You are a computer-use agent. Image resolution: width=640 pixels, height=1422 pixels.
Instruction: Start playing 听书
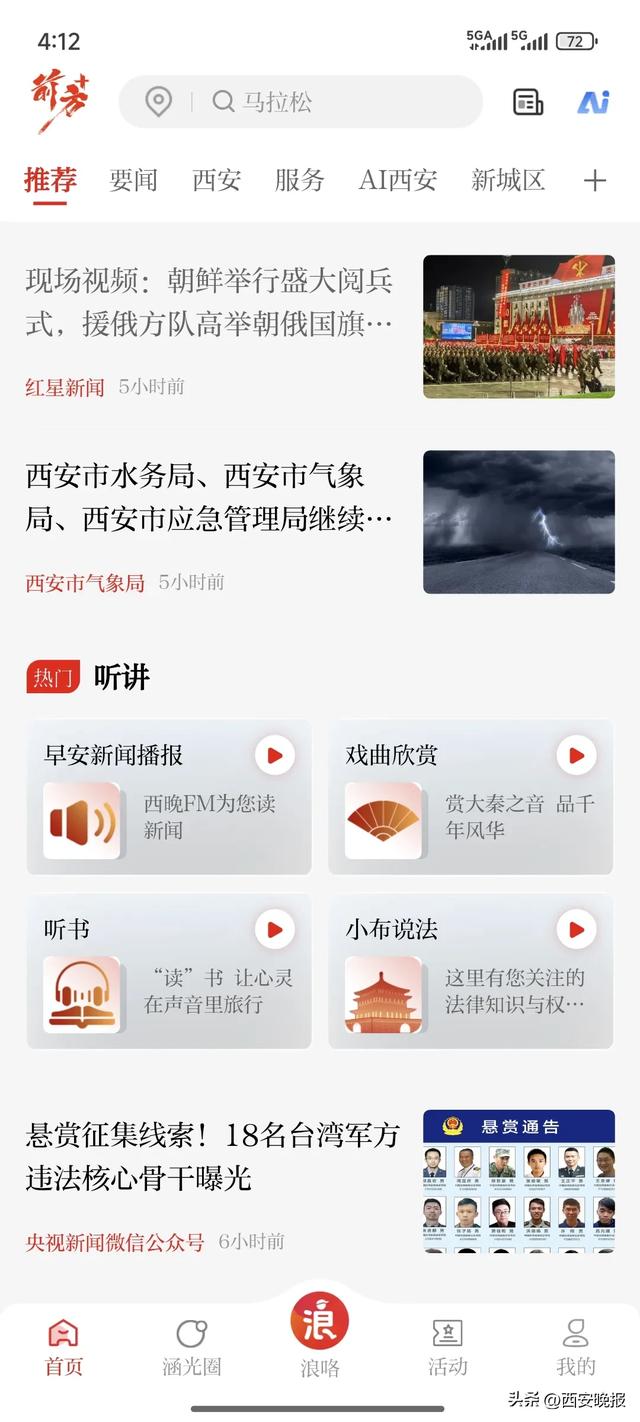coord(274,930)
